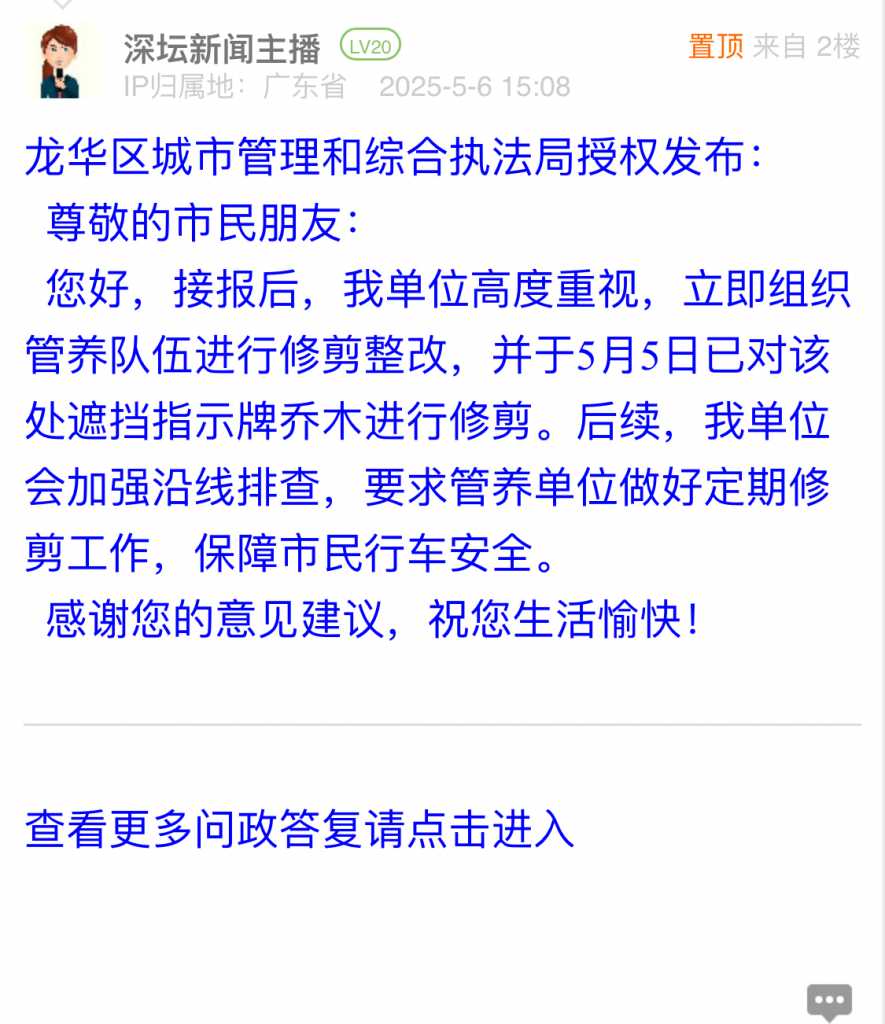Viewport: 885px width, 1024px height.
Task: Open 深坛新闻主播's avatar profile
Action: click(x=62, y=62)
